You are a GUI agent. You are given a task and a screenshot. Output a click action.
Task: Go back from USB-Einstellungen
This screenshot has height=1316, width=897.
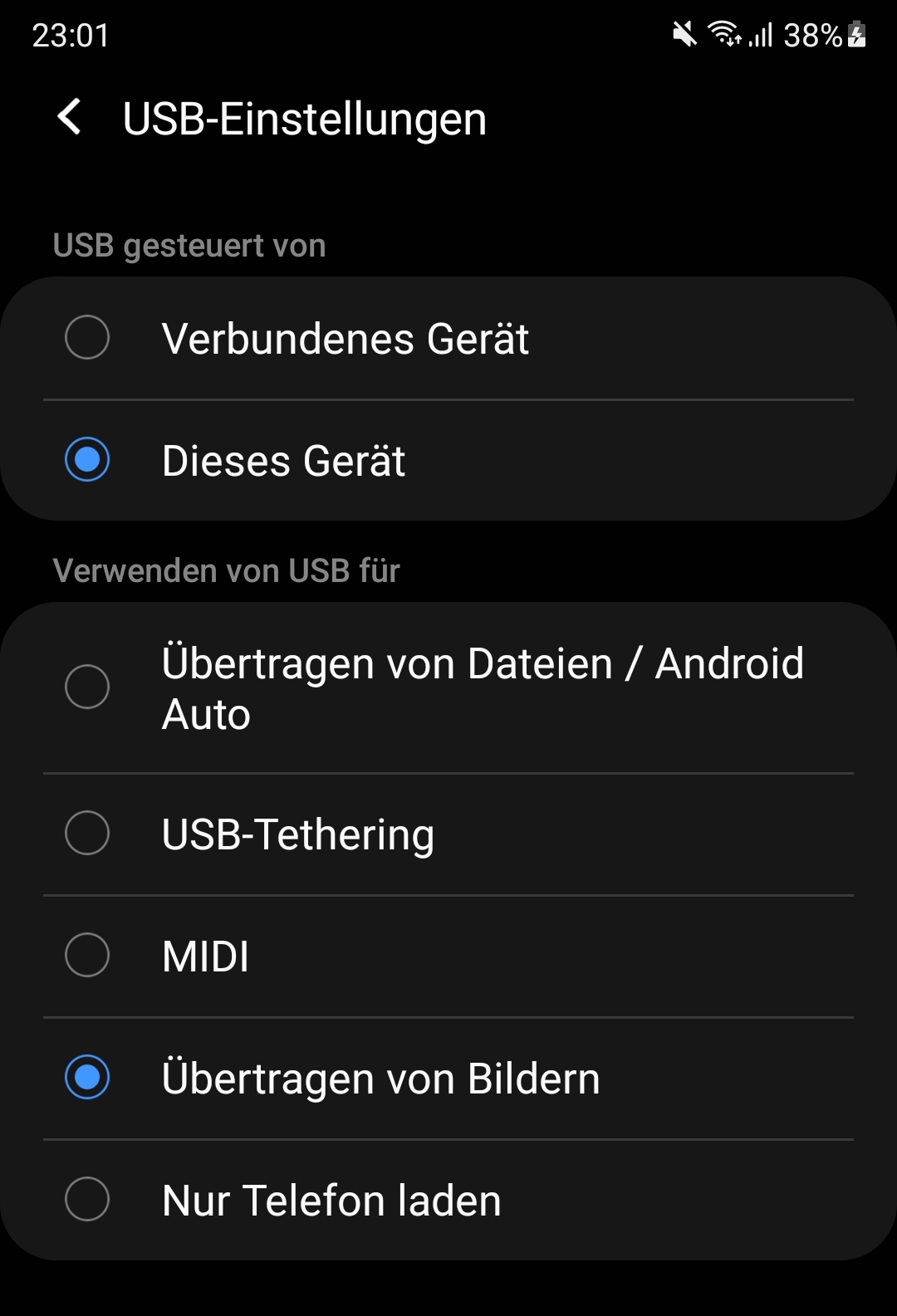point(71,117)
